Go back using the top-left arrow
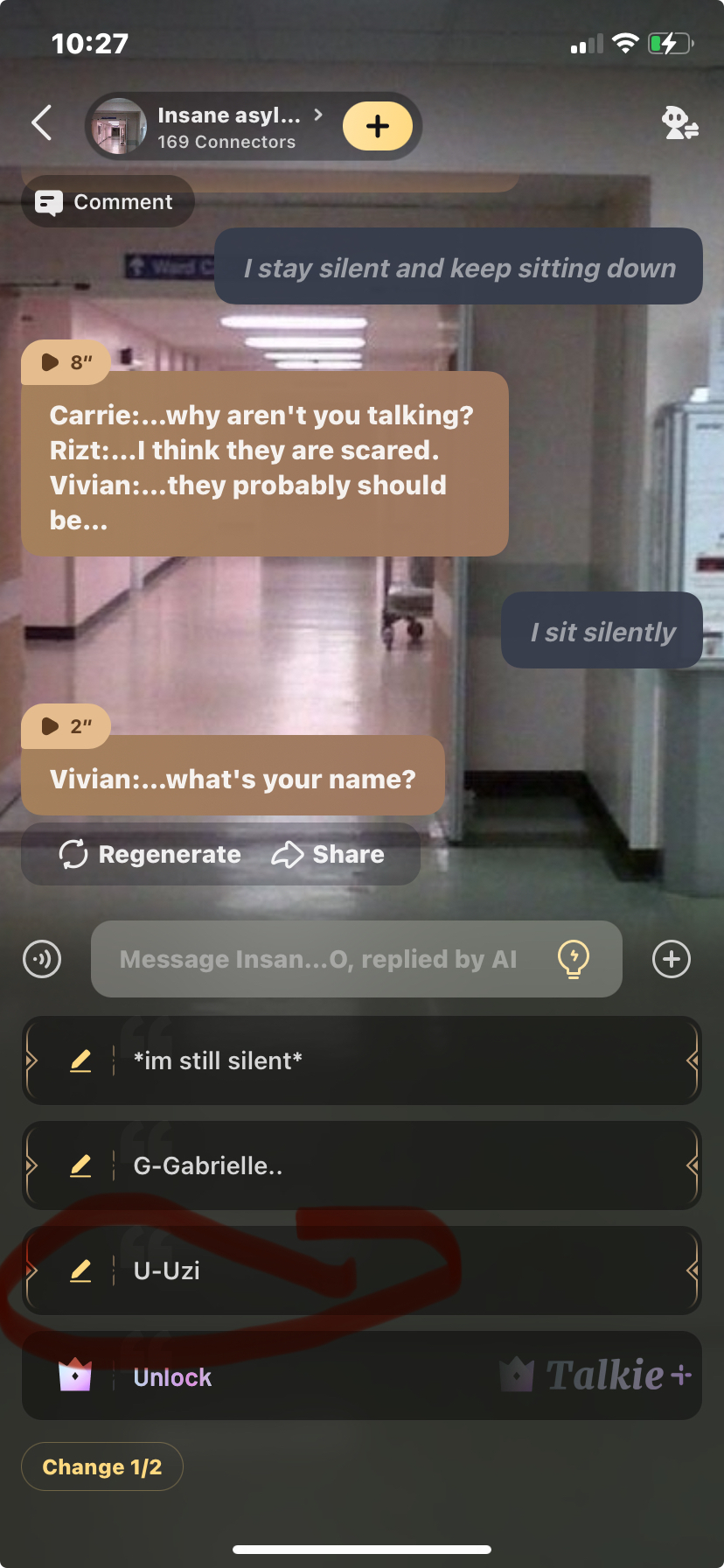Viewport: 724px width, 1568px height. coord(41,122)
